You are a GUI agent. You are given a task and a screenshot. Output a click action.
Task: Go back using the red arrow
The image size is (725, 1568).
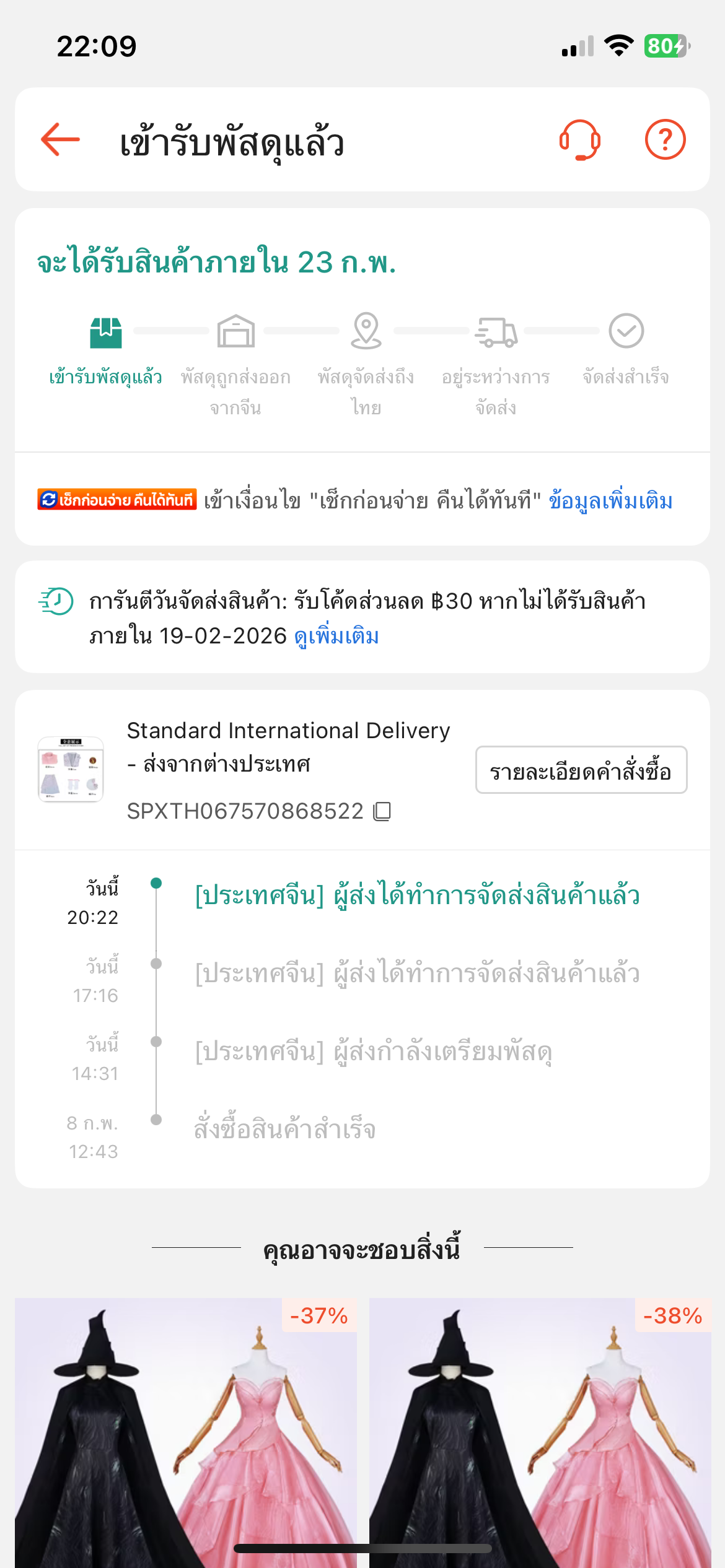tap(60, 139)
